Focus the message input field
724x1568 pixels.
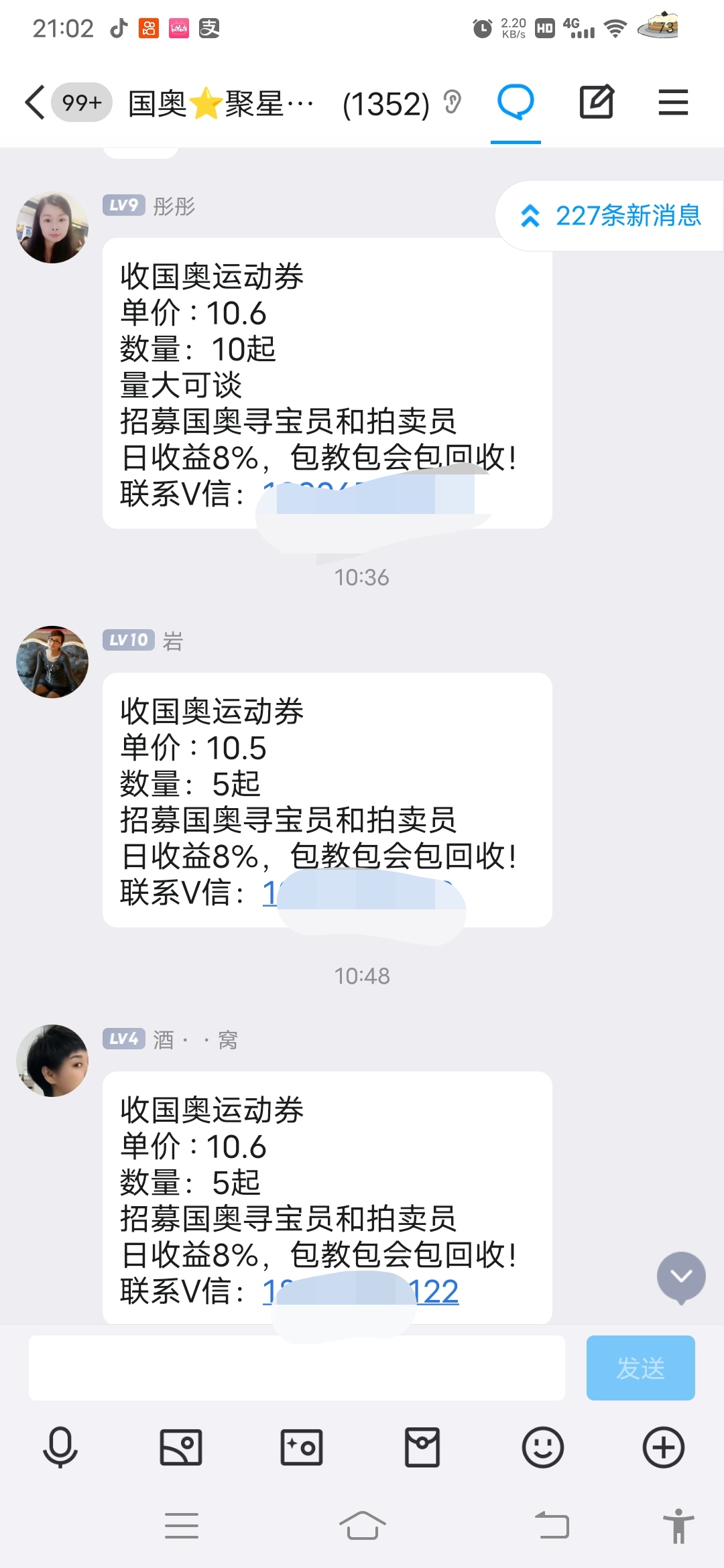(296, 1368)
